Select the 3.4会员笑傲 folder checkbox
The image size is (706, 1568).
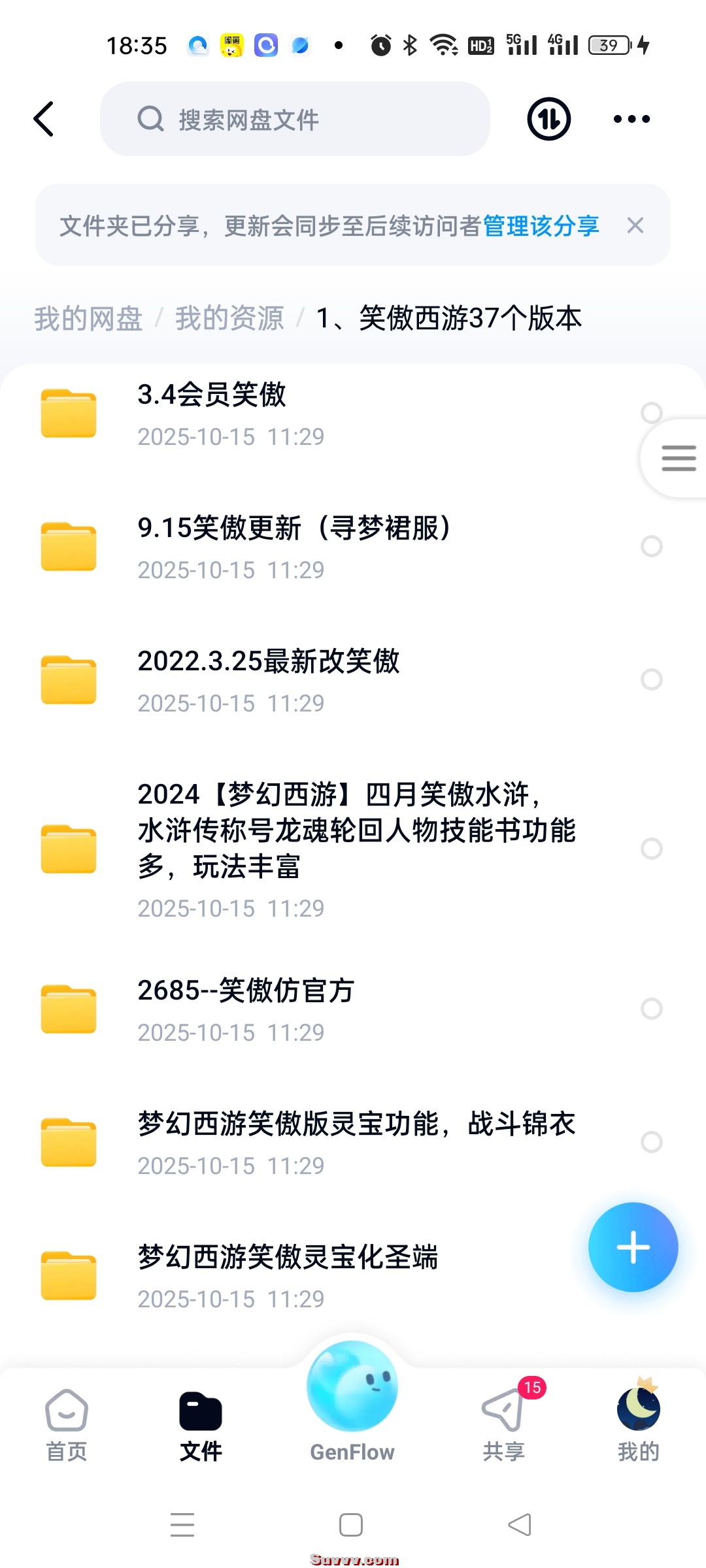coord(650,413)
